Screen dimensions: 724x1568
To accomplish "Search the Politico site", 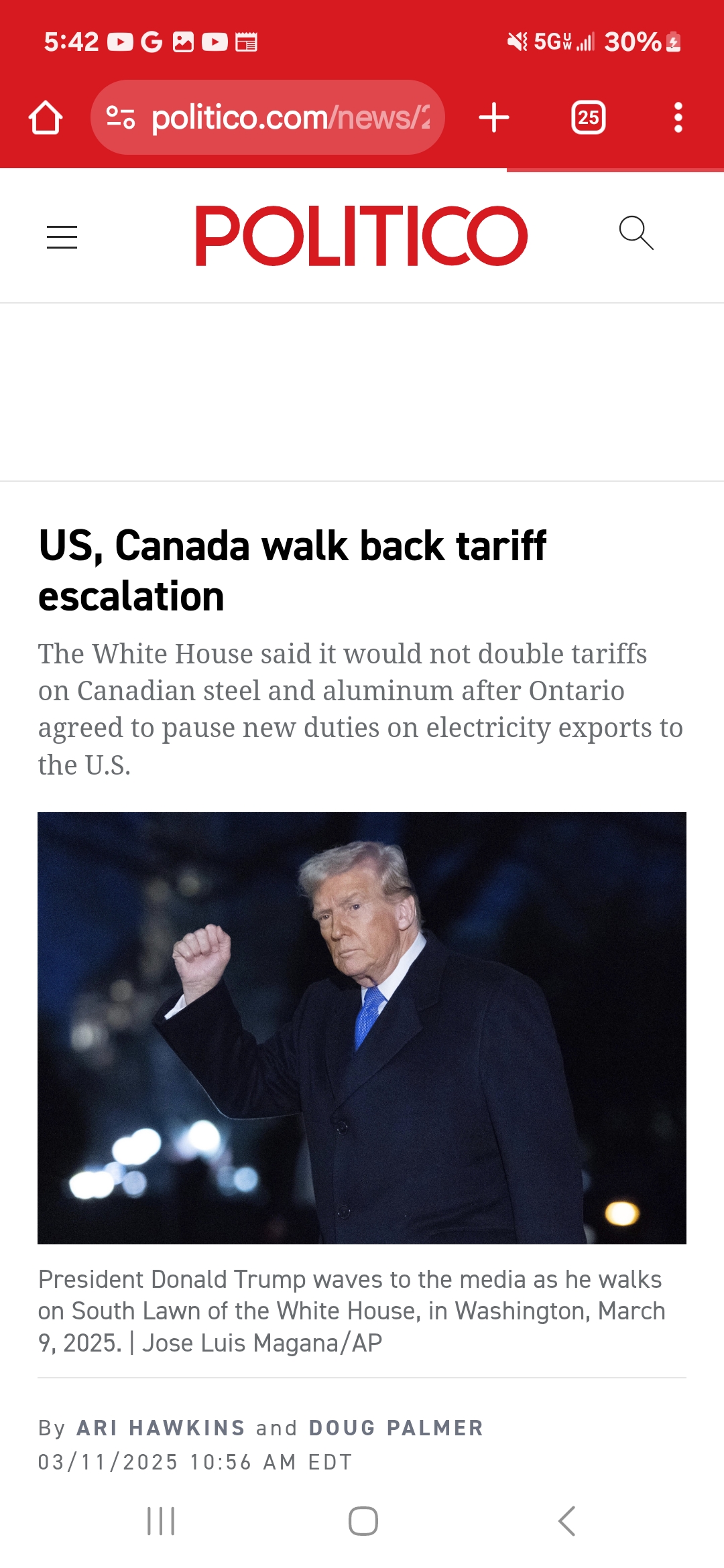I will [636, 233].
